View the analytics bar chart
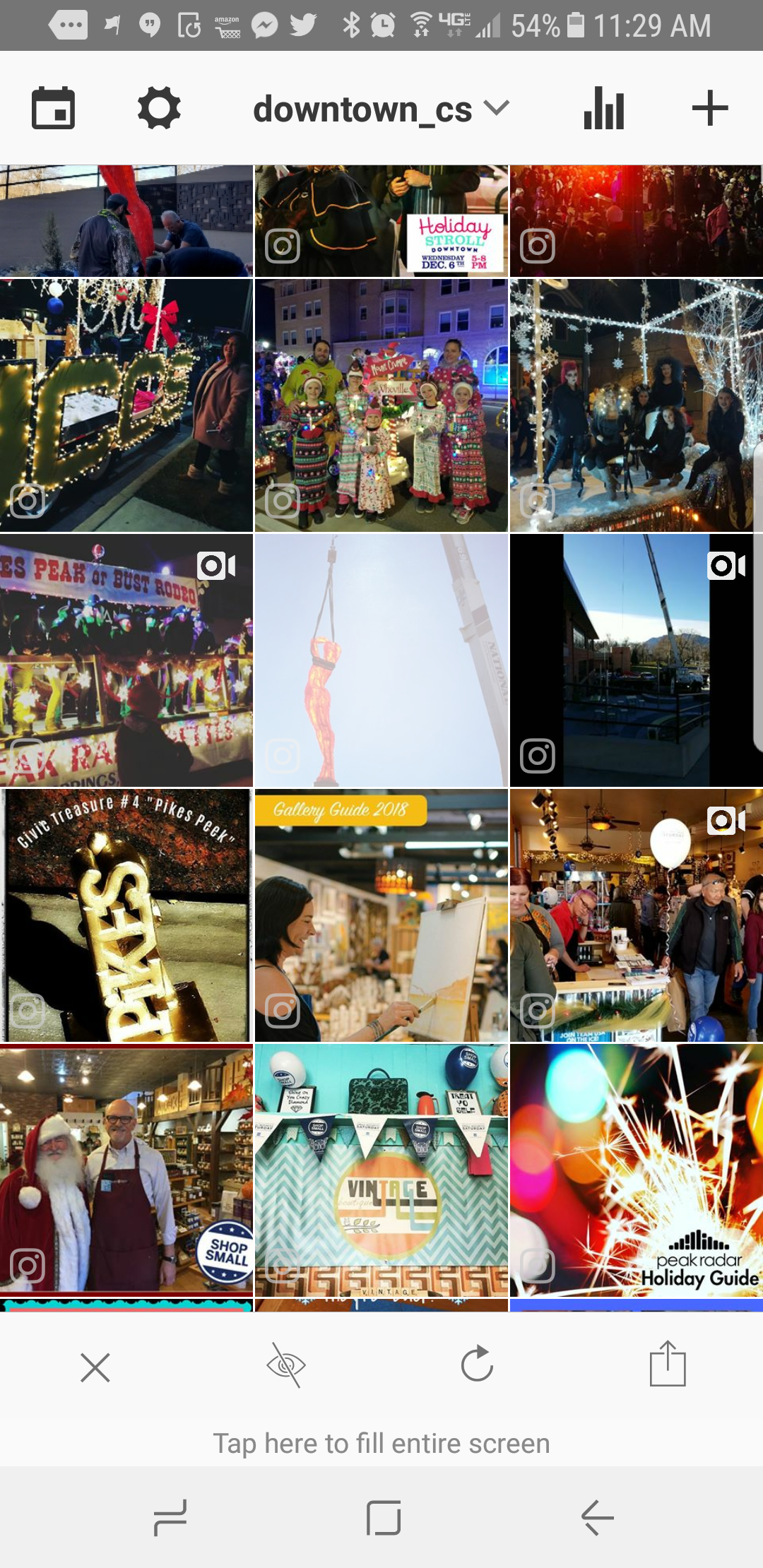Screen dimensions: 763x1568 click(604, 108)
